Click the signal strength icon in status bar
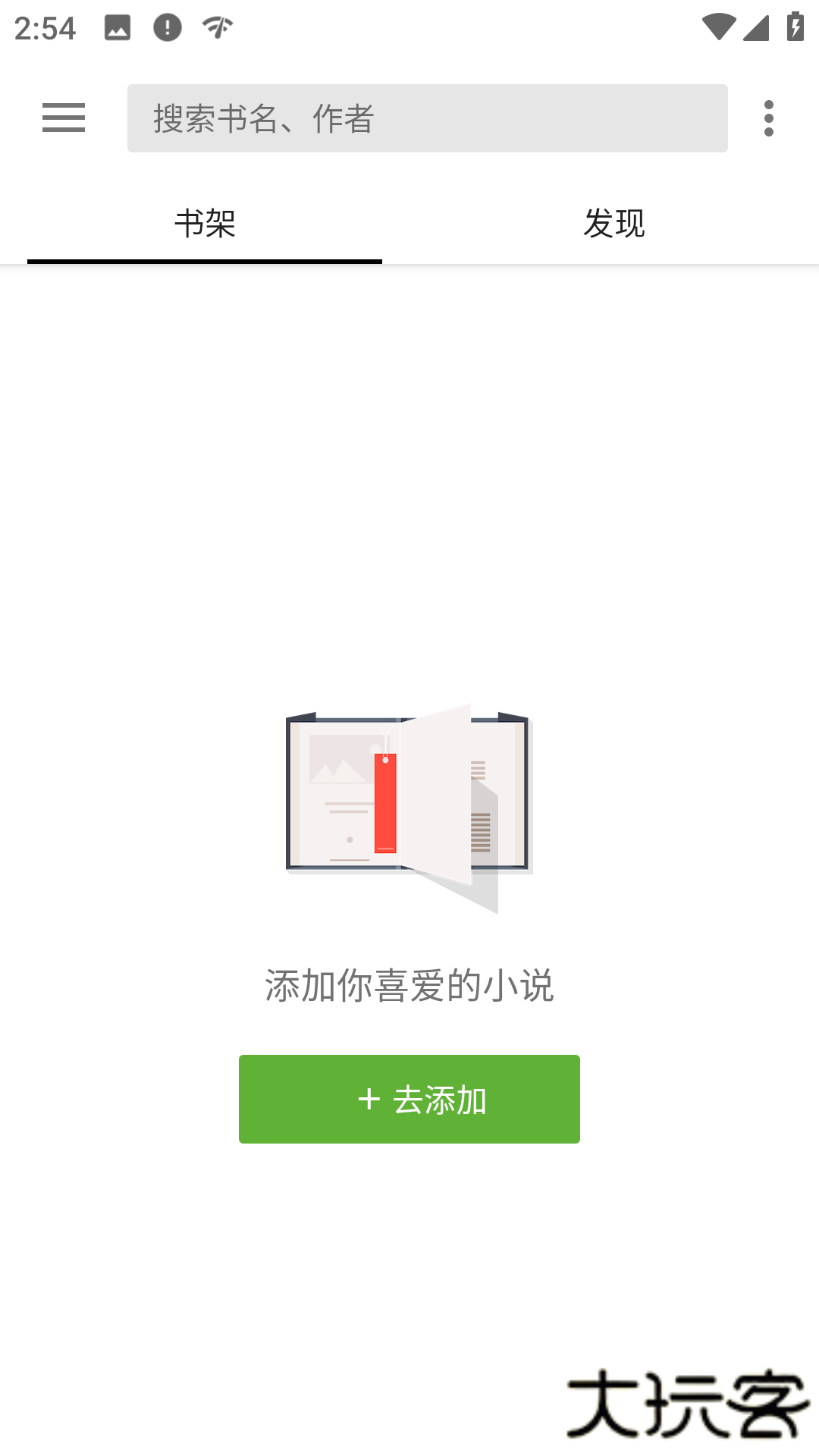This screenshot has height=1456, width=819. click(x=755, y=25)
